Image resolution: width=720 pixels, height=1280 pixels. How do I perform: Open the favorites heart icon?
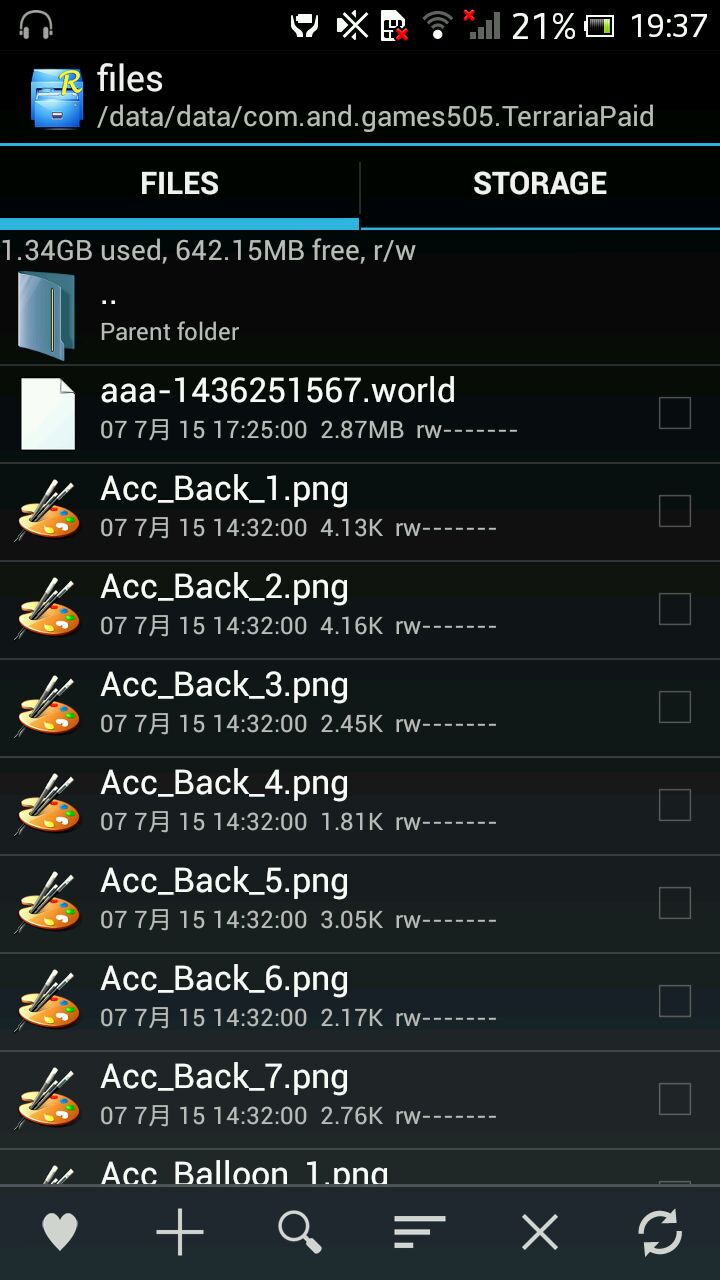point(60,1232)
